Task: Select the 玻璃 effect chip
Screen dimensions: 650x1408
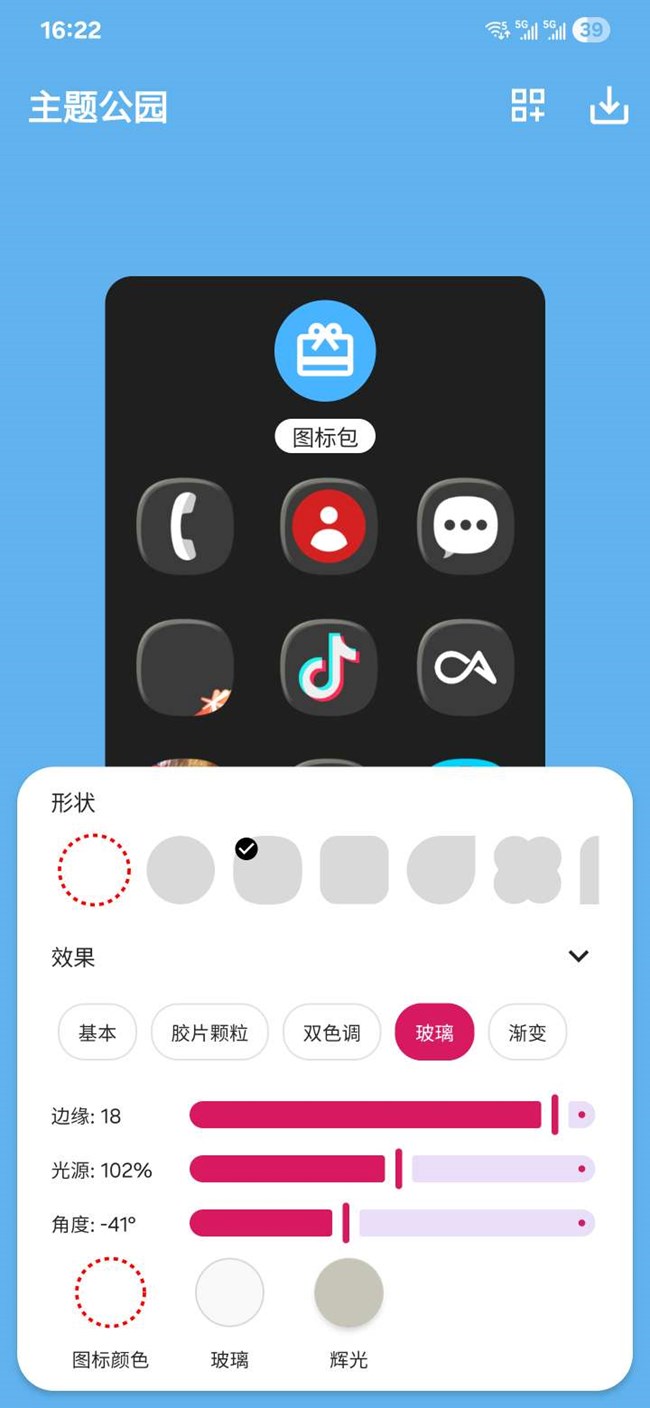Action: pos(434,1033)
